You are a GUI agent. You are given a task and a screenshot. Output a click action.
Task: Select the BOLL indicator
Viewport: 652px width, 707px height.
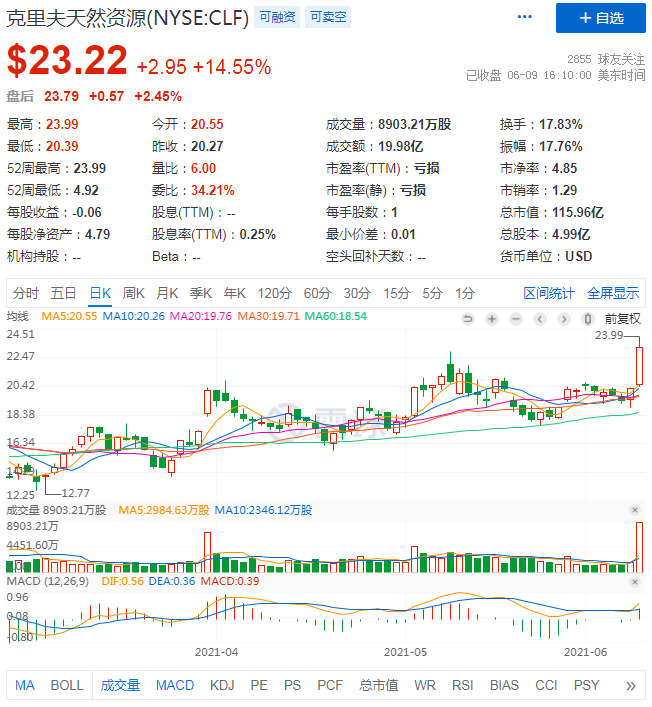pos(67,685)
